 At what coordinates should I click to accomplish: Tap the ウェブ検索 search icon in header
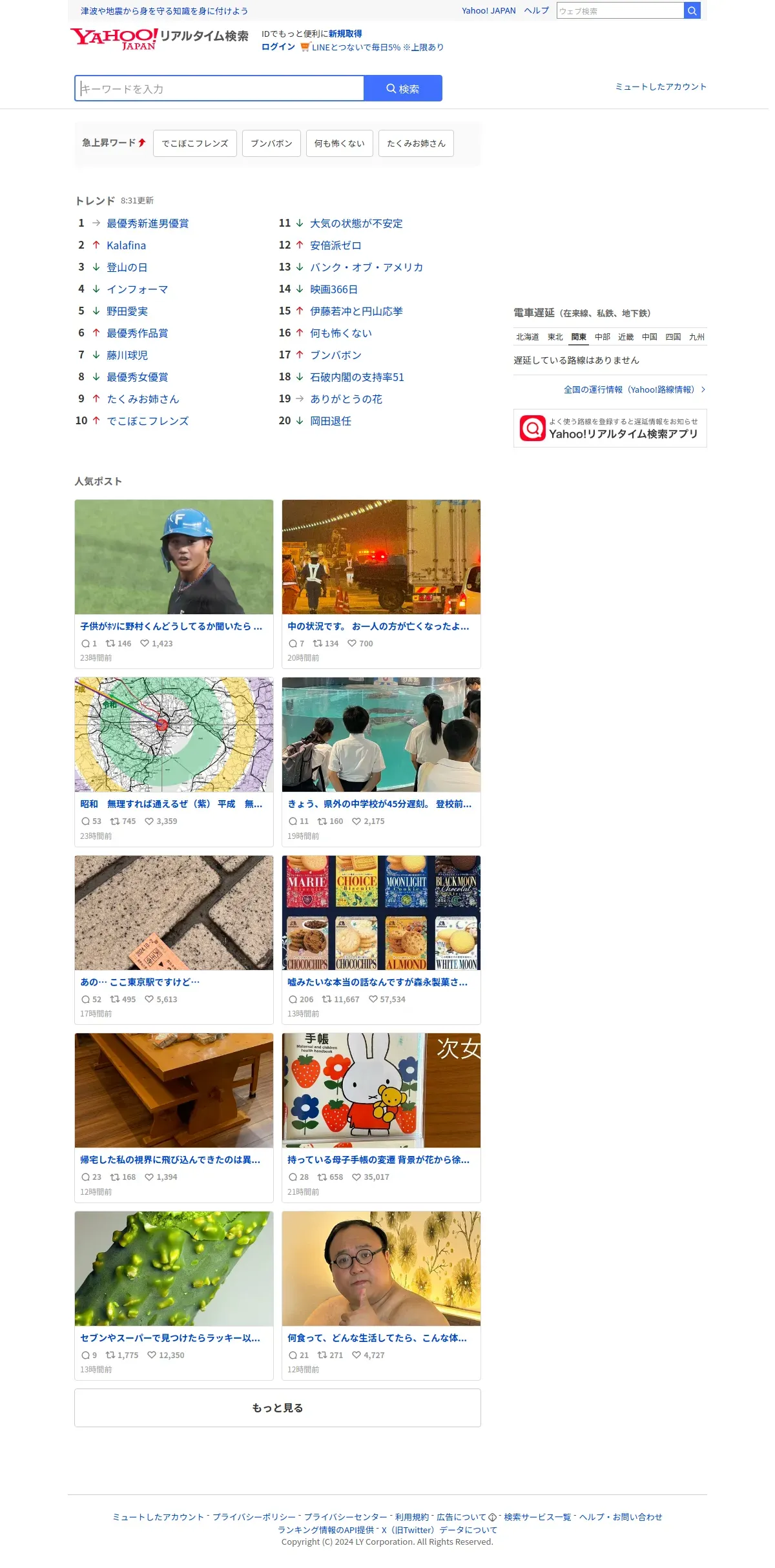[x=692, y=11]
